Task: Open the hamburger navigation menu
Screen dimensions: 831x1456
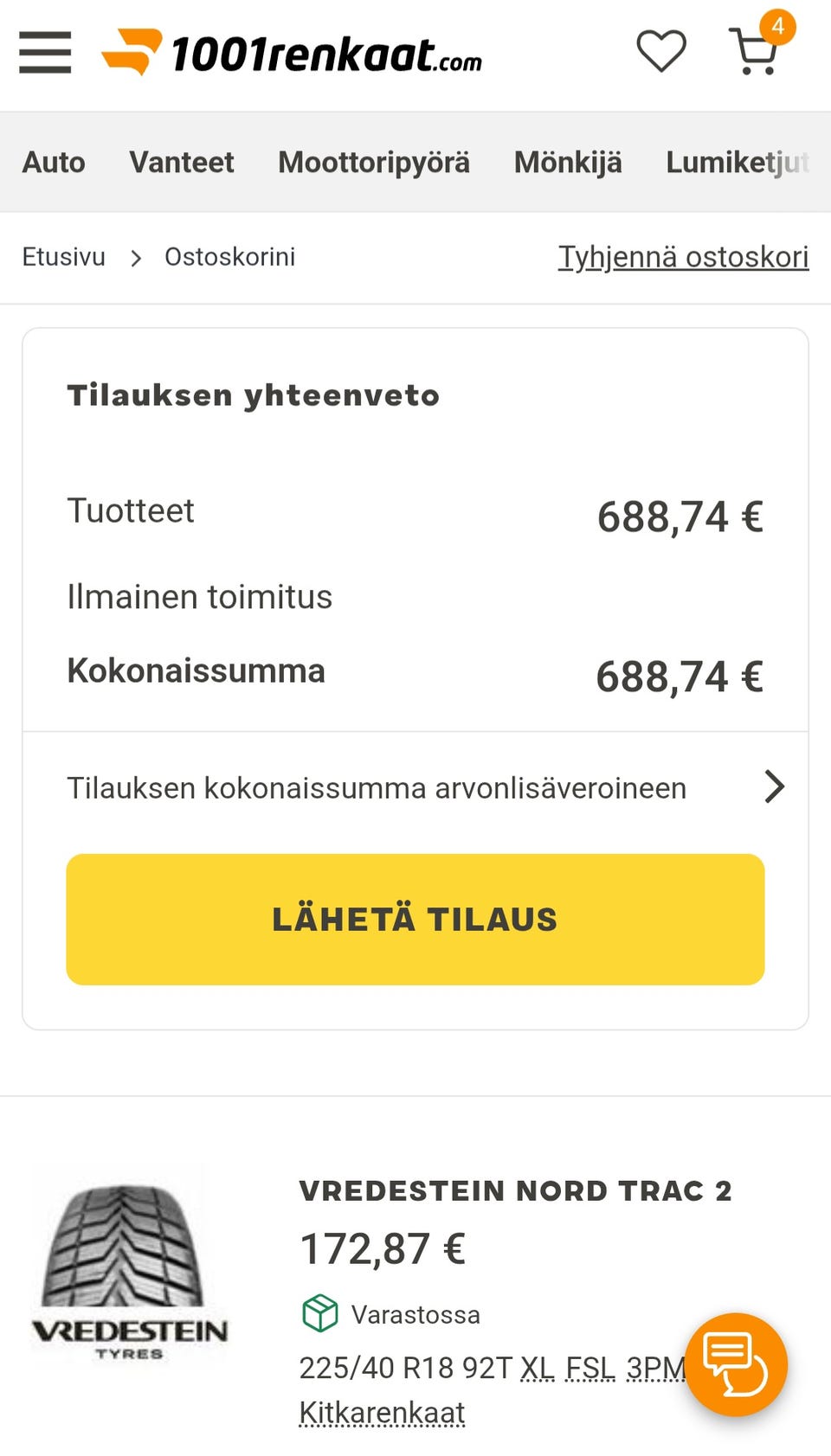Action: click(44, 52)
